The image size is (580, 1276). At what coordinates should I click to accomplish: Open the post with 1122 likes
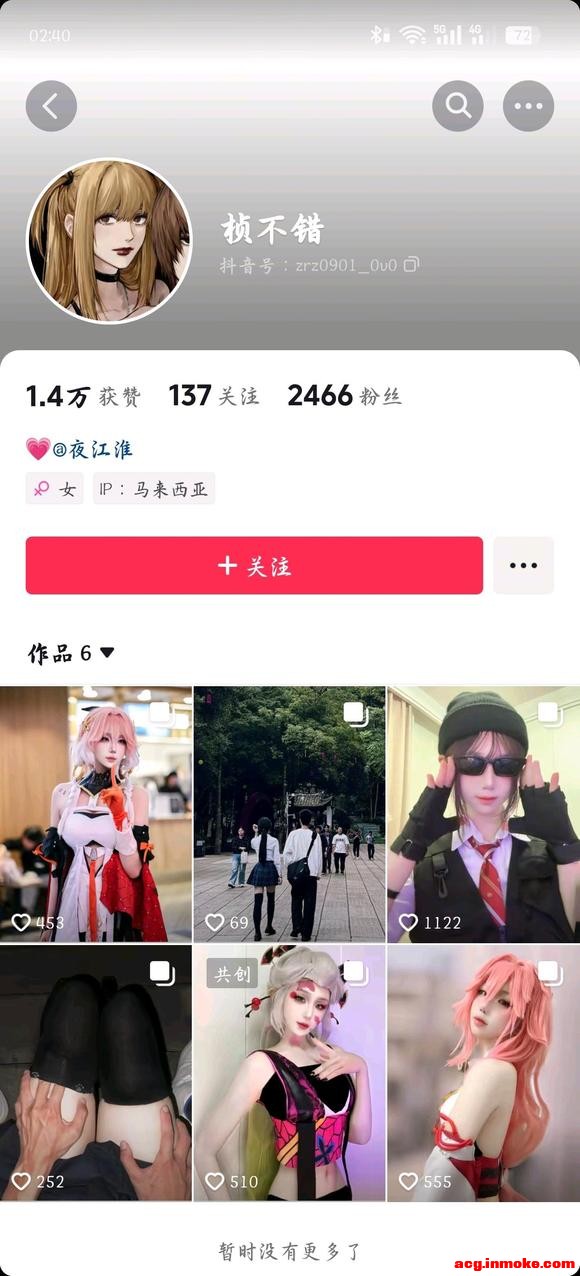coord(483,814)
